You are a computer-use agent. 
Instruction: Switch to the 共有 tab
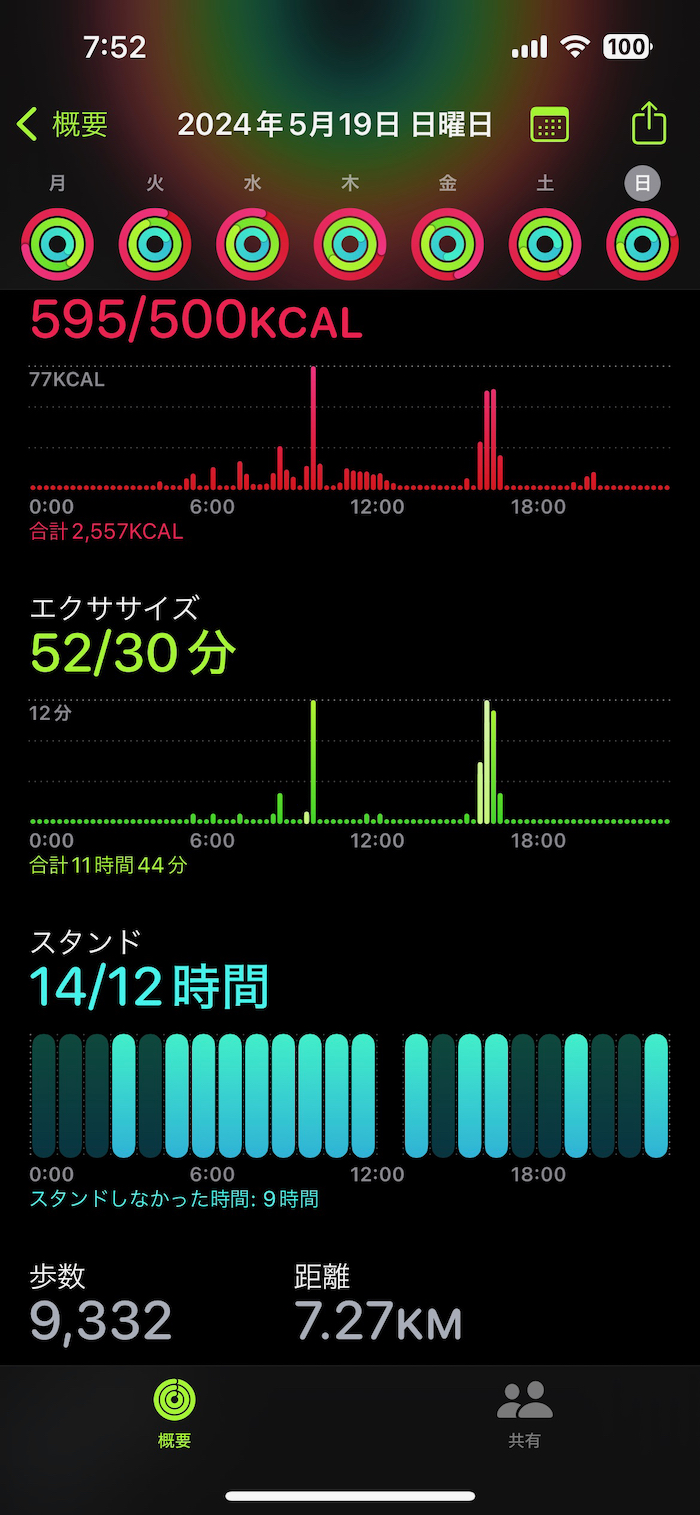pos(525,1414)
